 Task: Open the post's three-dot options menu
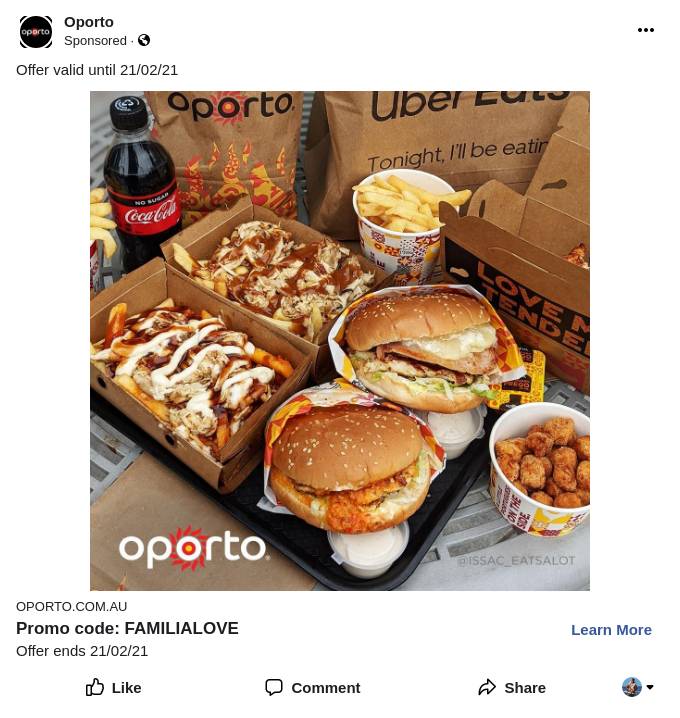tap(646, 30)
